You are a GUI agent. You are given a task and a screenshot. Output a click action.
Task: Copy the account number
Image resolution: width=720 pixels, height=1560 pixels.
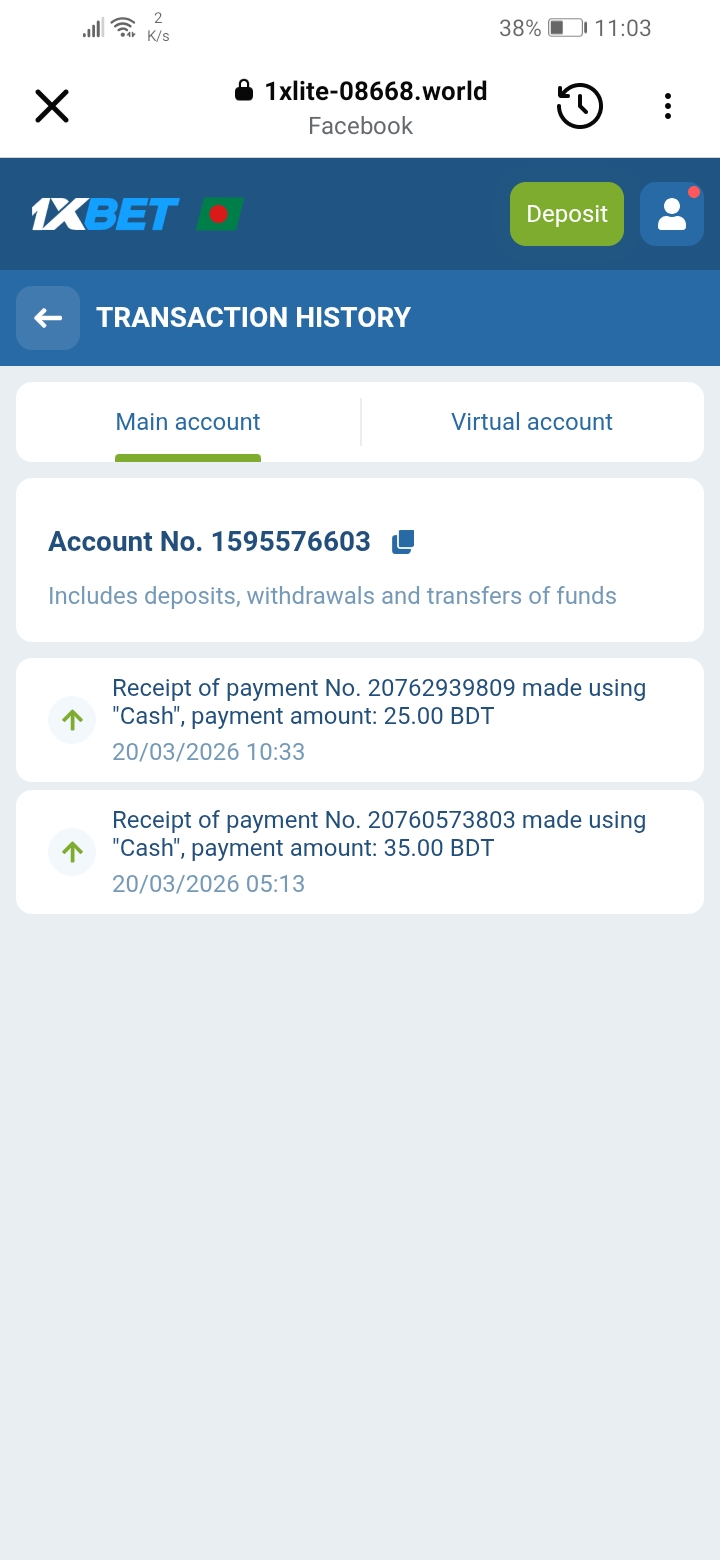(403, 542)
